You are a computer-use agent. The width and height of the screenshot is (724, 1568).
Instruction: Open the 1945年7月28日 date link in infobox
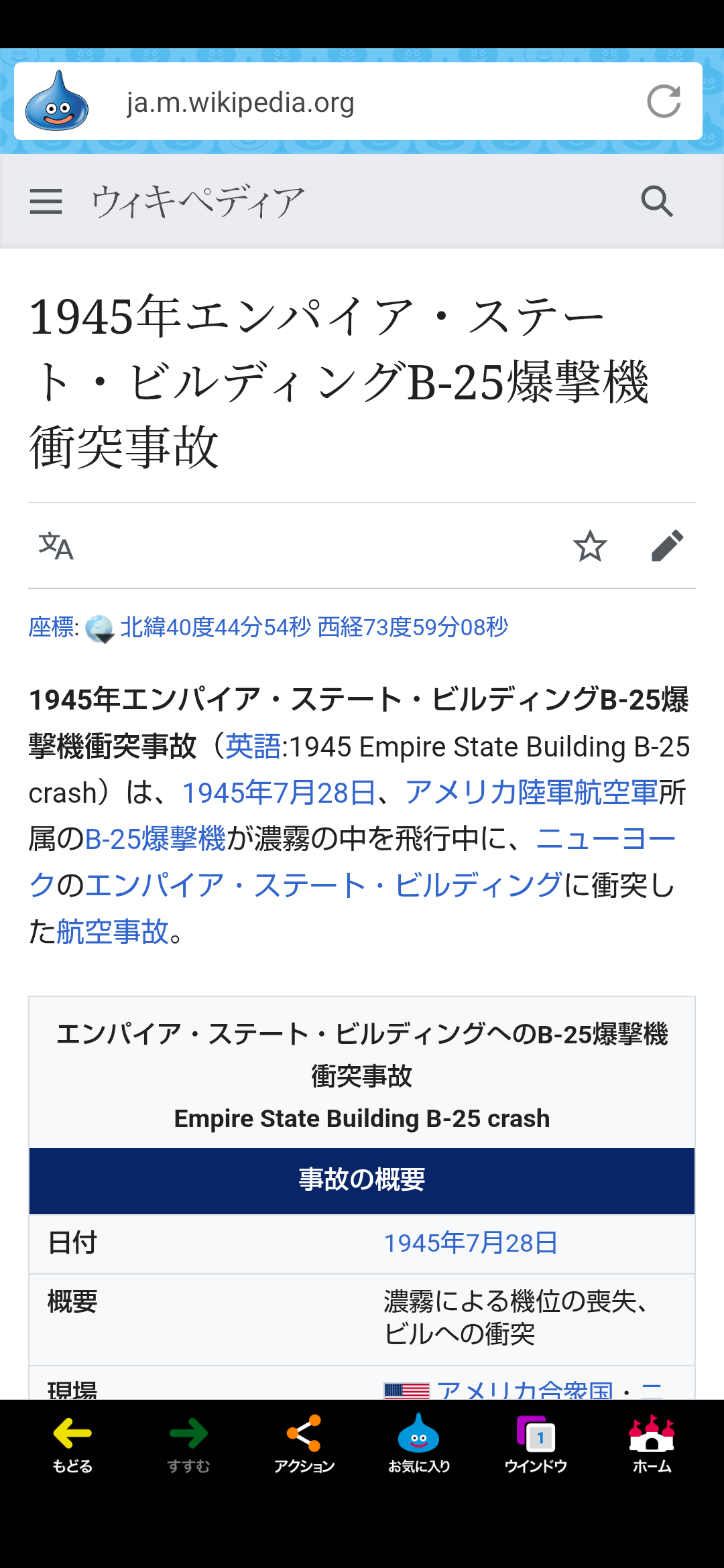(x=471, y=1243)
